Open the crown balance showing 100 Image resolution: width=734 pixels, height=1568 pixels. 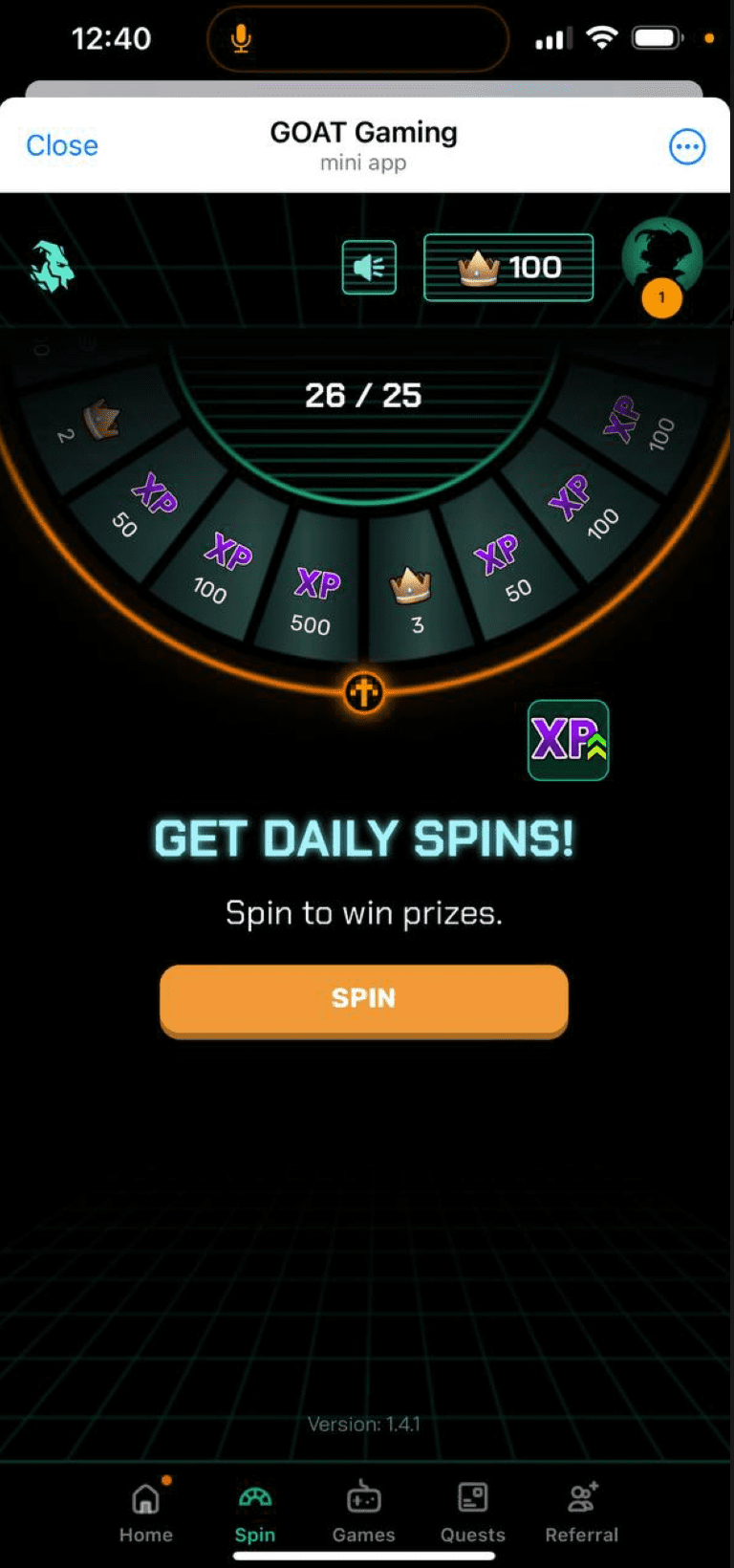(508, 267)
